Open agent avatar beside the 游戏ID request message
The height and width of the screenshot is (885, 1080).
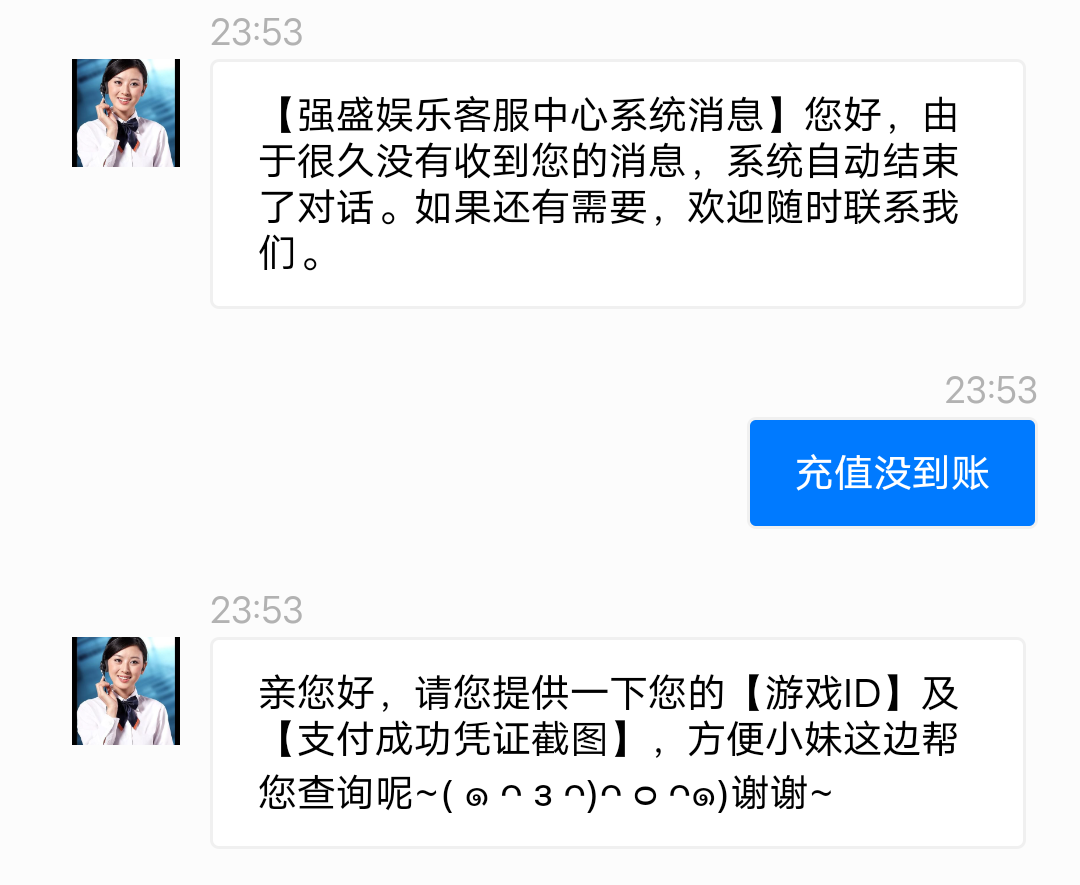[126, 691]
